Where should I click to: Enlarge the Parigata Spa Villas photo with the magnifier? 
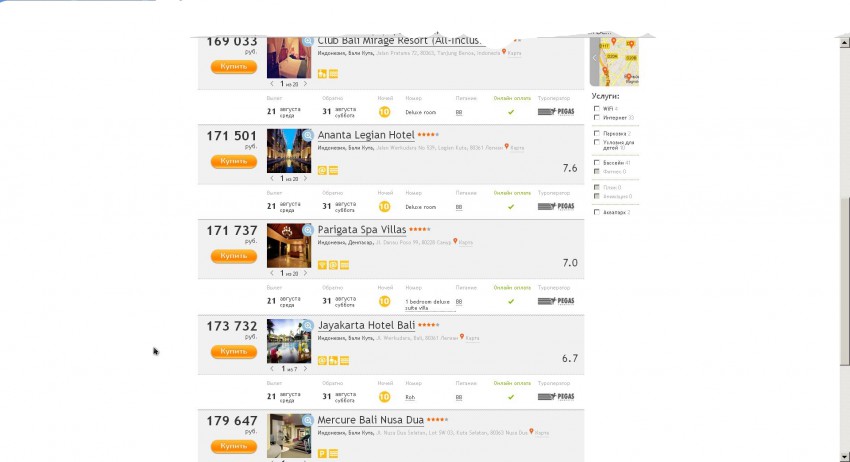point(308,229)
